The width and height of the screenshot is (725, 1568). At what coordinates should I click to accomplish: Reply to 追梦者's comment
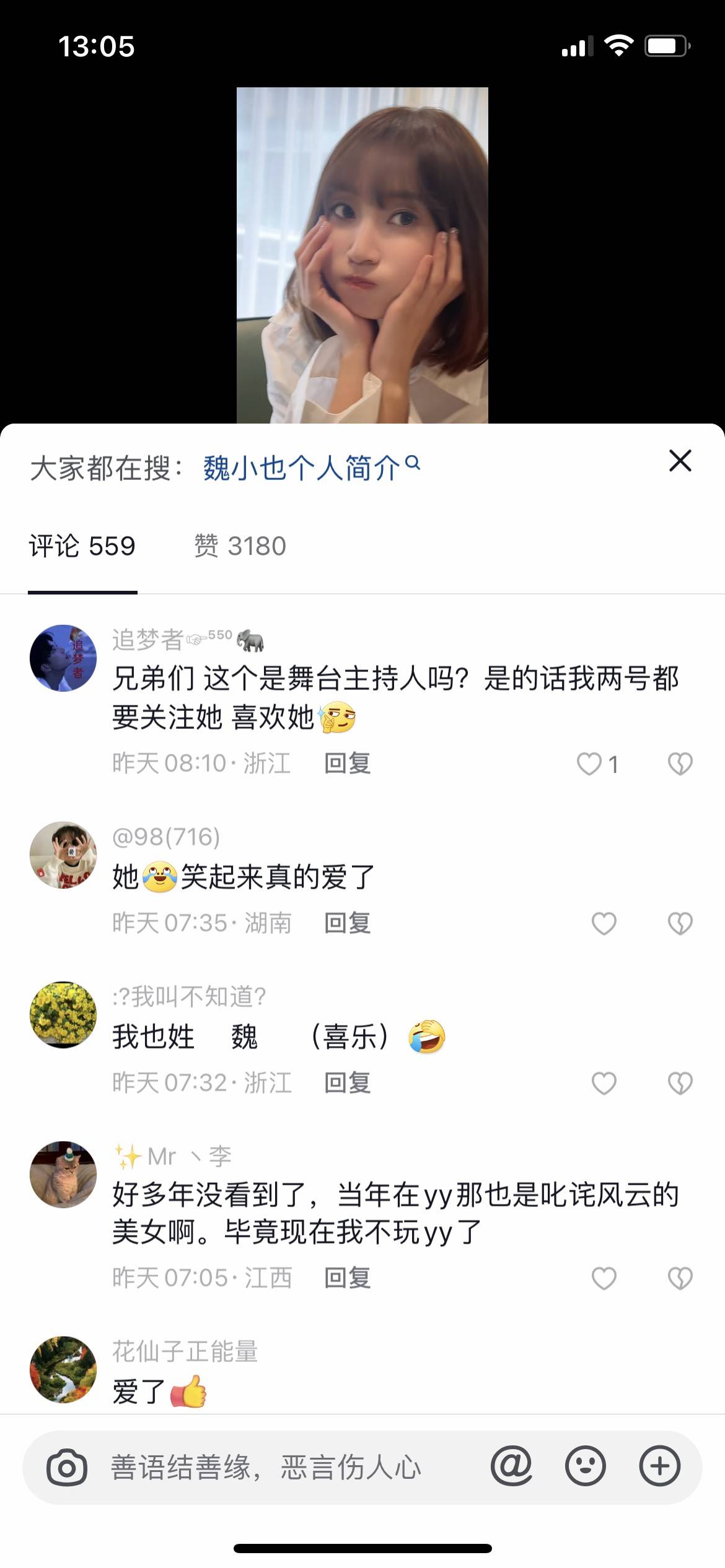pyautogui.click(x=347, y=764)
